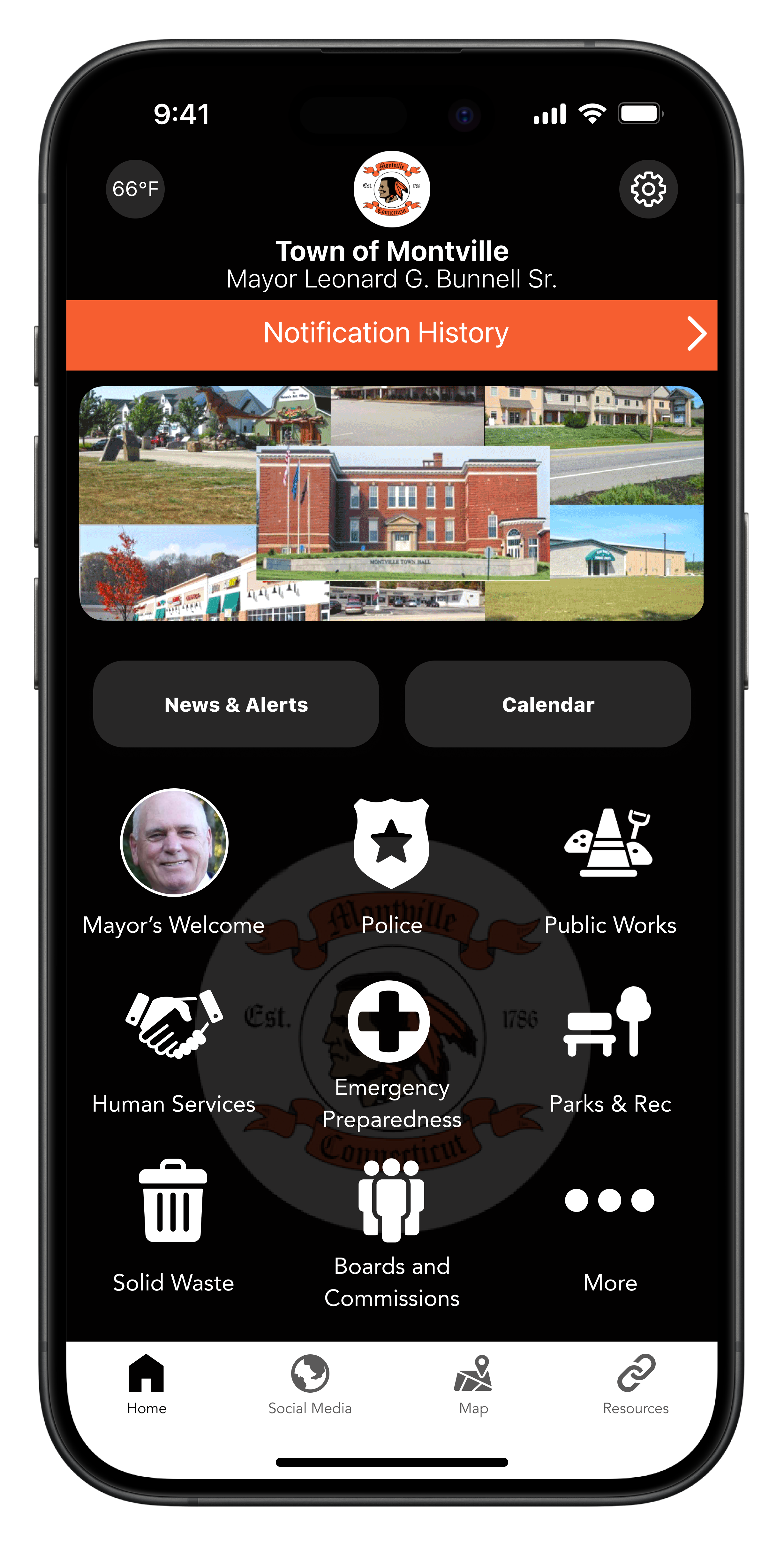Open News & Alerts
This screenshot has height=1546, width=784.
236,704
